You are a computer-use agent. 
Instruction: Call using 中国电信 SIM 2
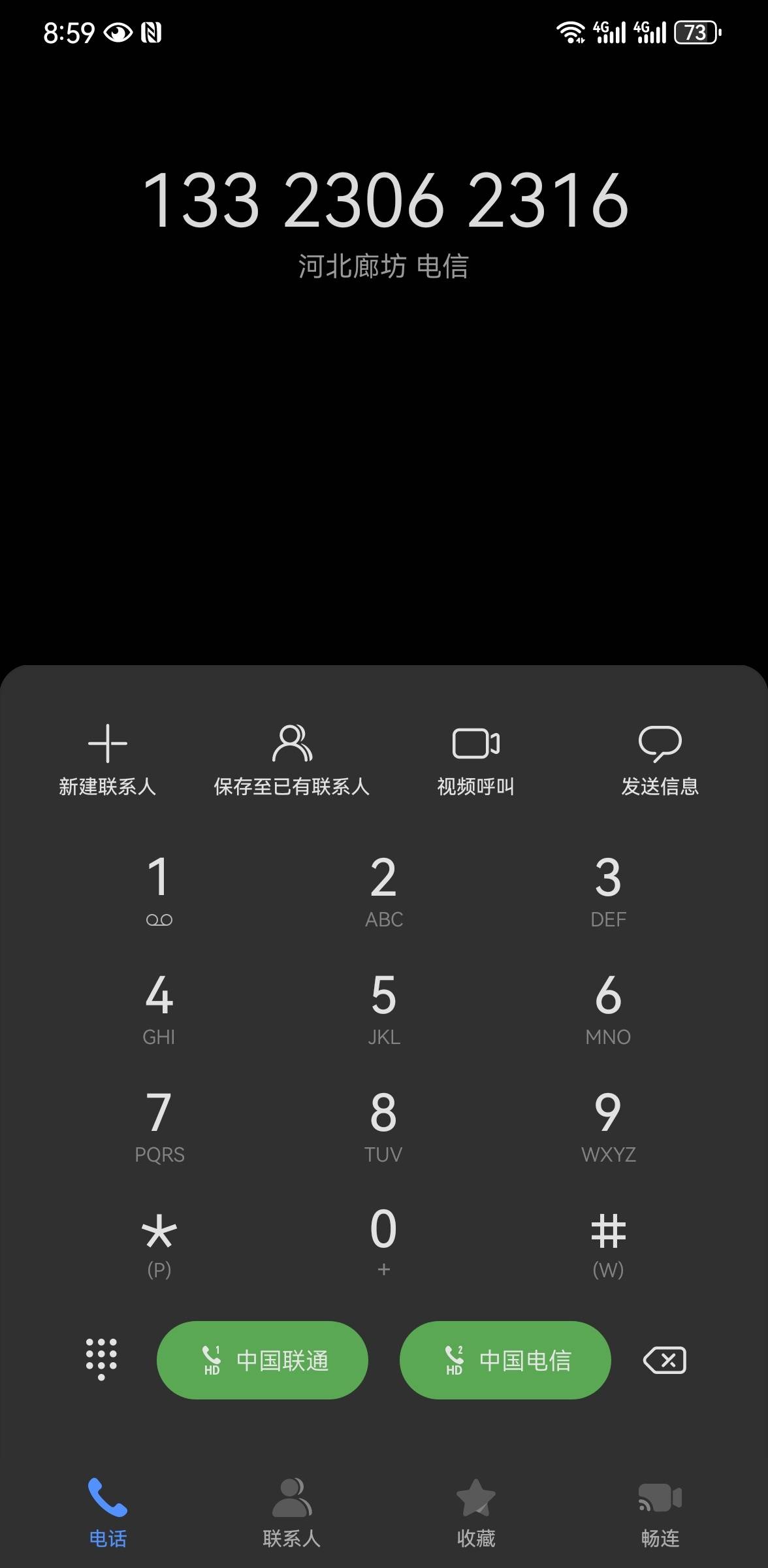click(x=505, y=1360)
